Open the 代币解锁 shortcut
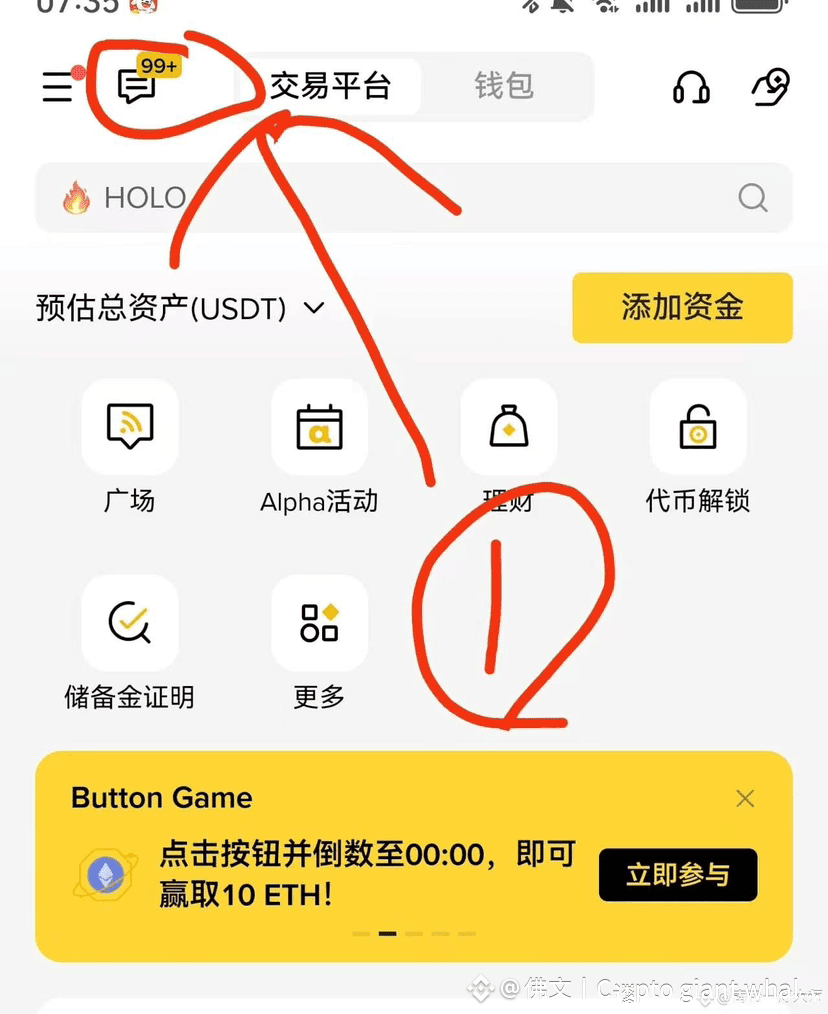 coord(697,427)
